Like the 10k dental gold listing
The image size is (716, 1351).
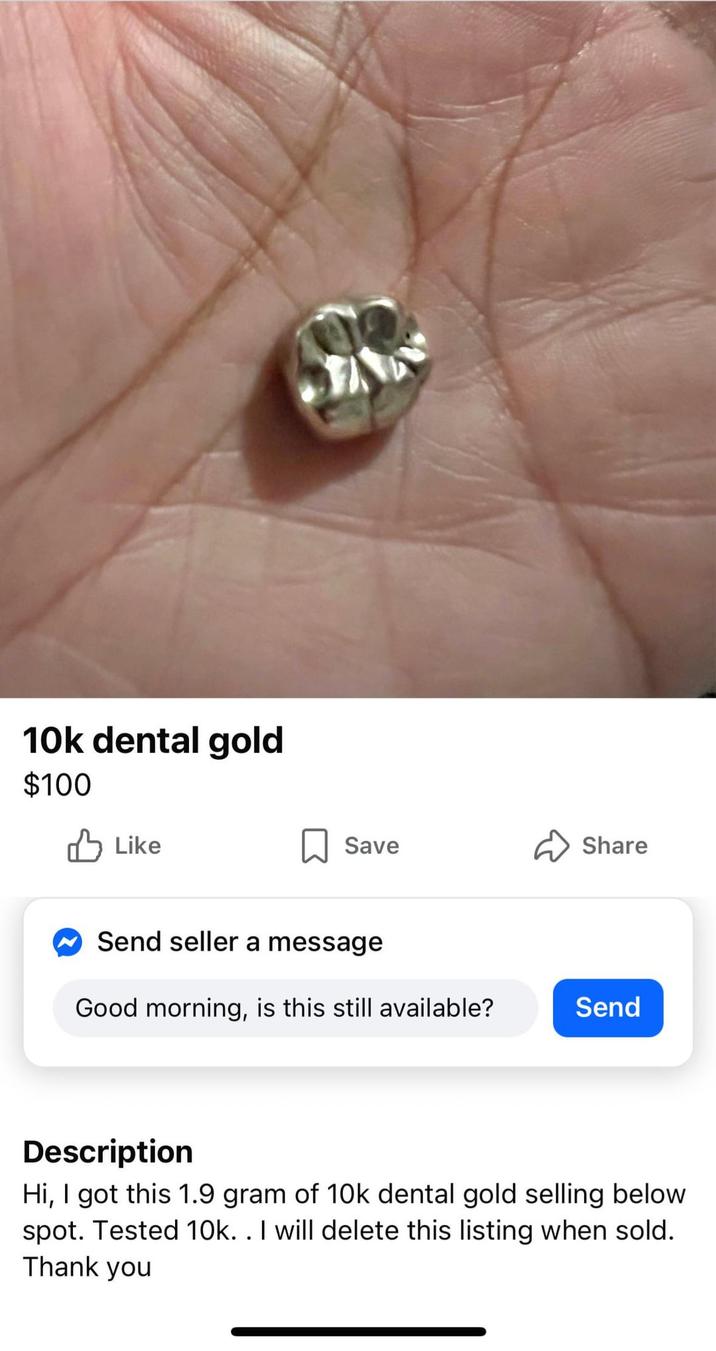[113, 846]
